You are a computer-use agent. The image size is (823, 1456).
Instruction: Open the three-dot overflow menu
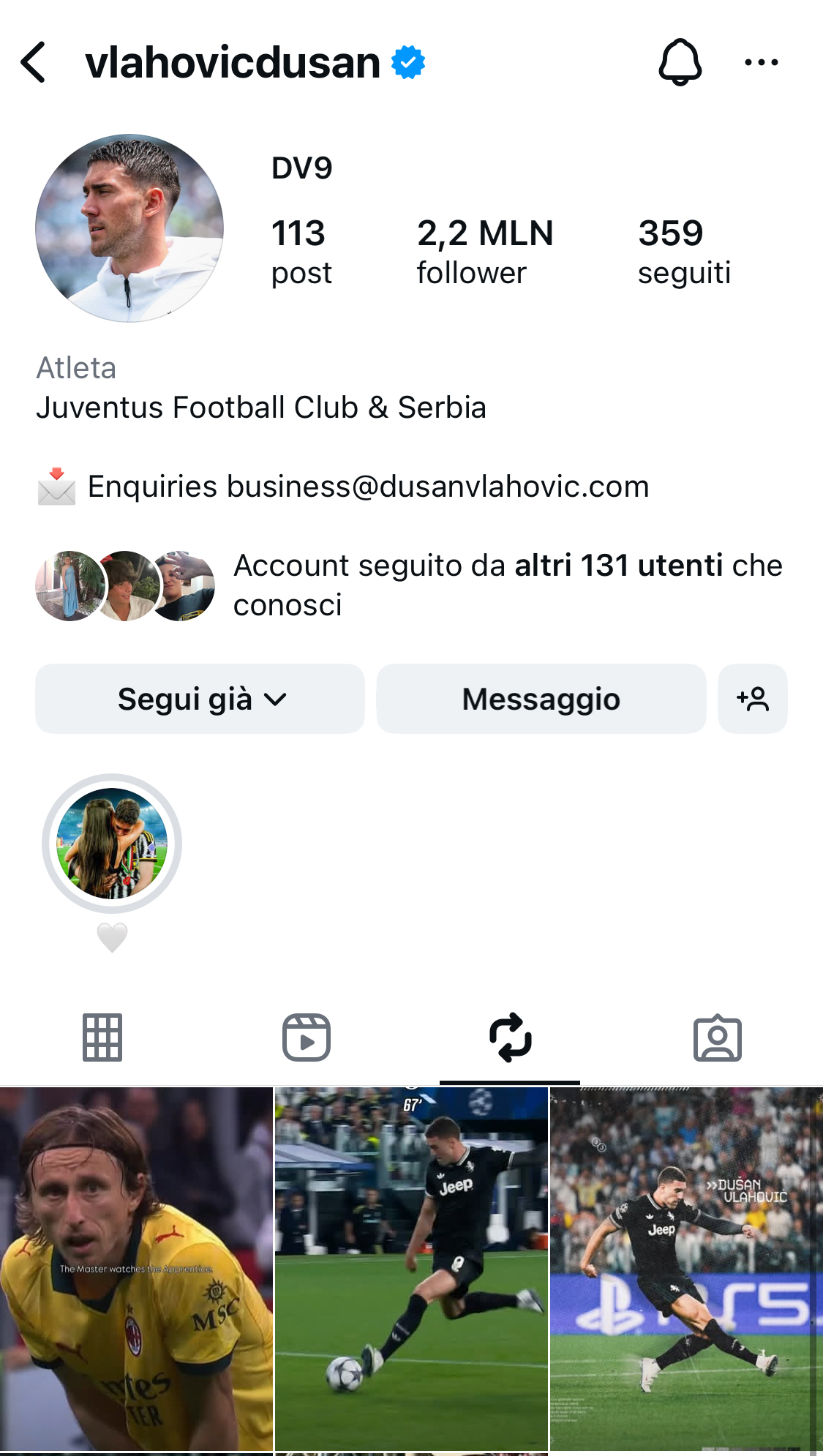[761, 62]
